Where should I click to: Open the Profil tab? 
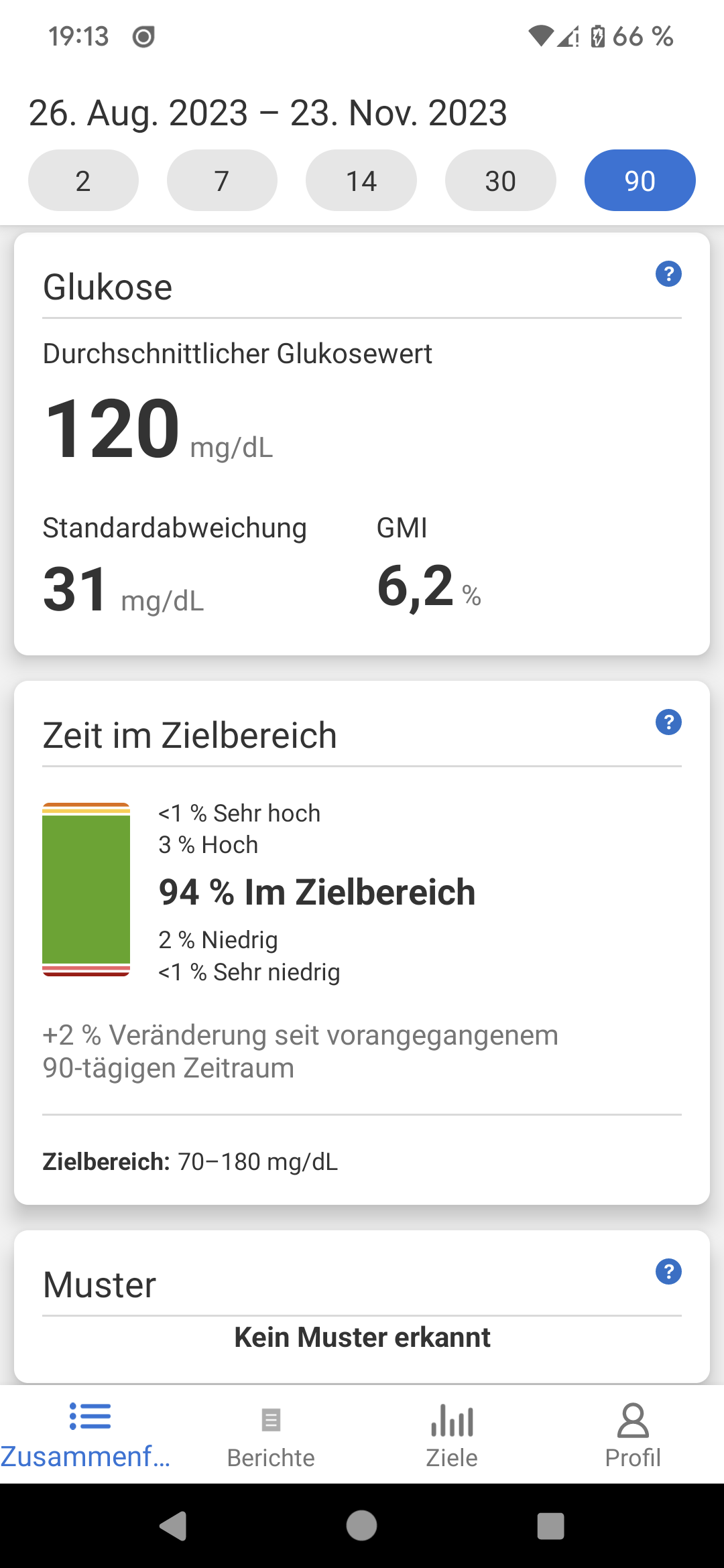point(633,1434)
